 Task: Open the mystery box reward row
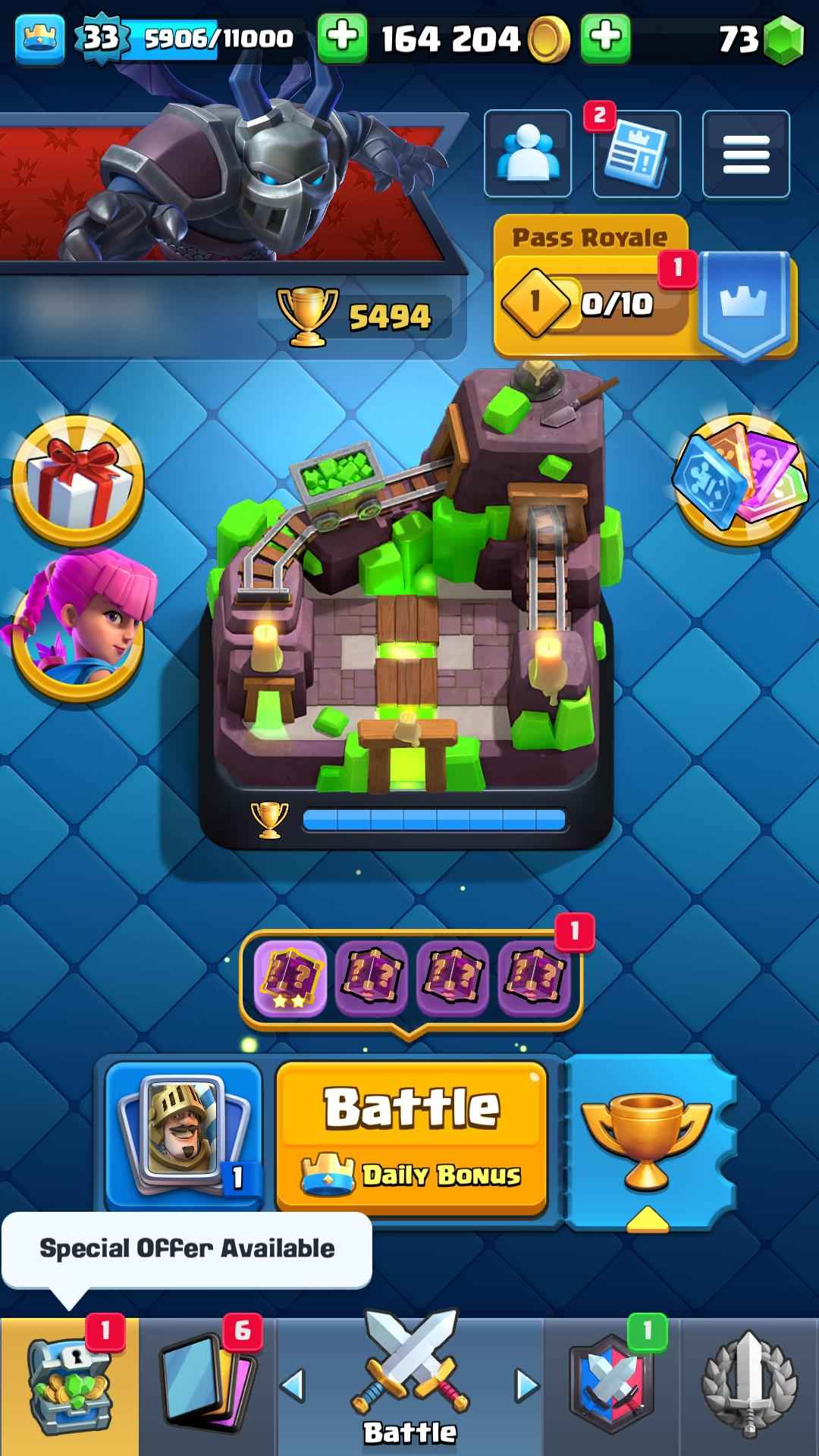coord(410,978)
